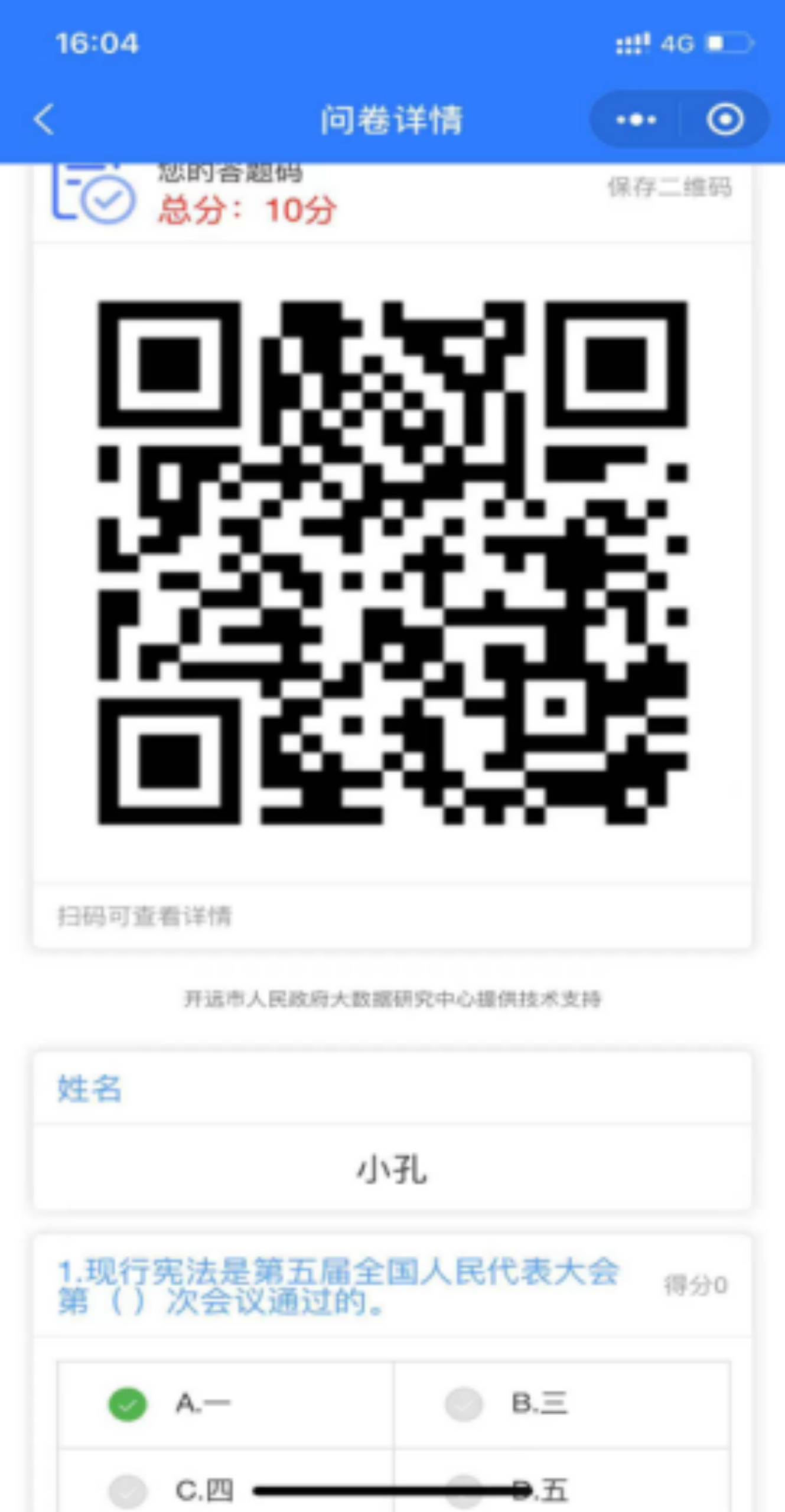Close the mini program via circle icon

click(x=724, y=120)
